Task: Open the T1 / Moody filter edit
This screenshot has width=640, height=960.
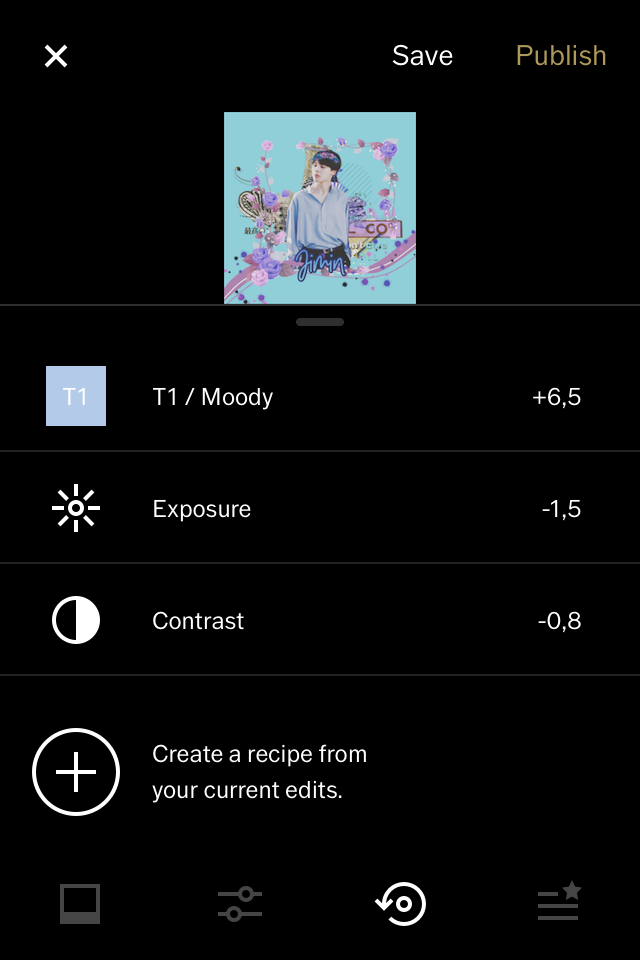Action: (x=320, y=397)
